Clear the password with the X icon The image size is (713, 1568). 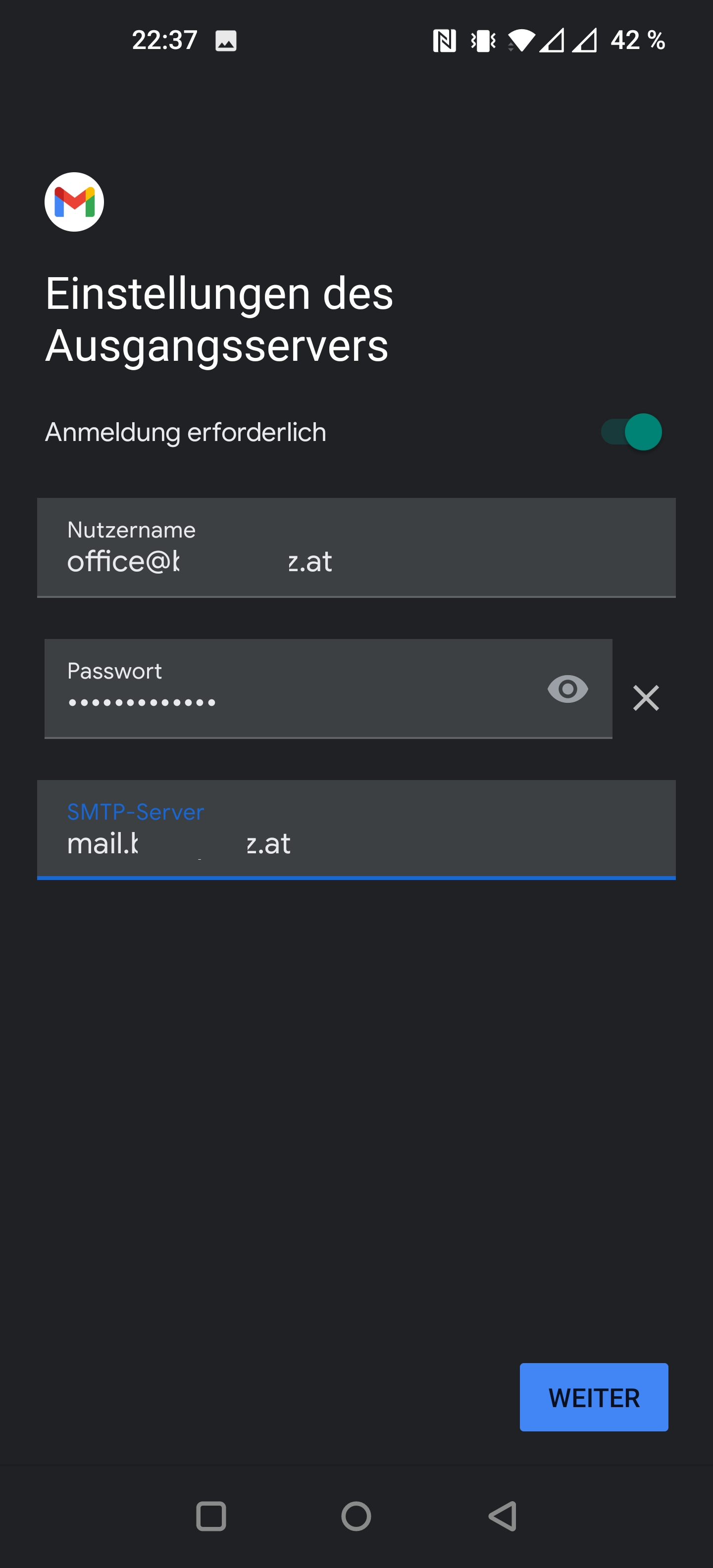tap(646, 697)
